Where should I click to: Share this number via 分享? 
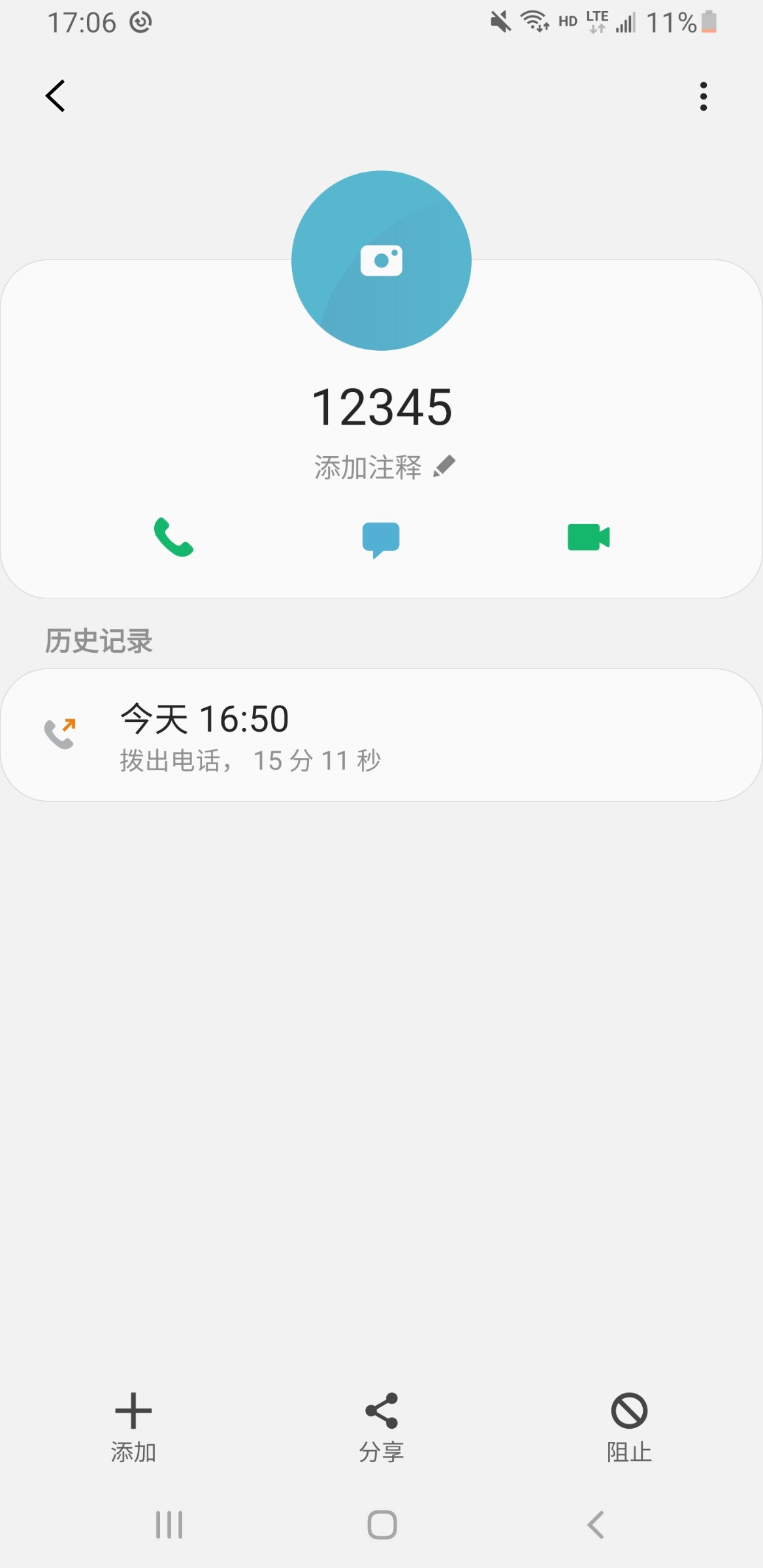coord(381,1428)
